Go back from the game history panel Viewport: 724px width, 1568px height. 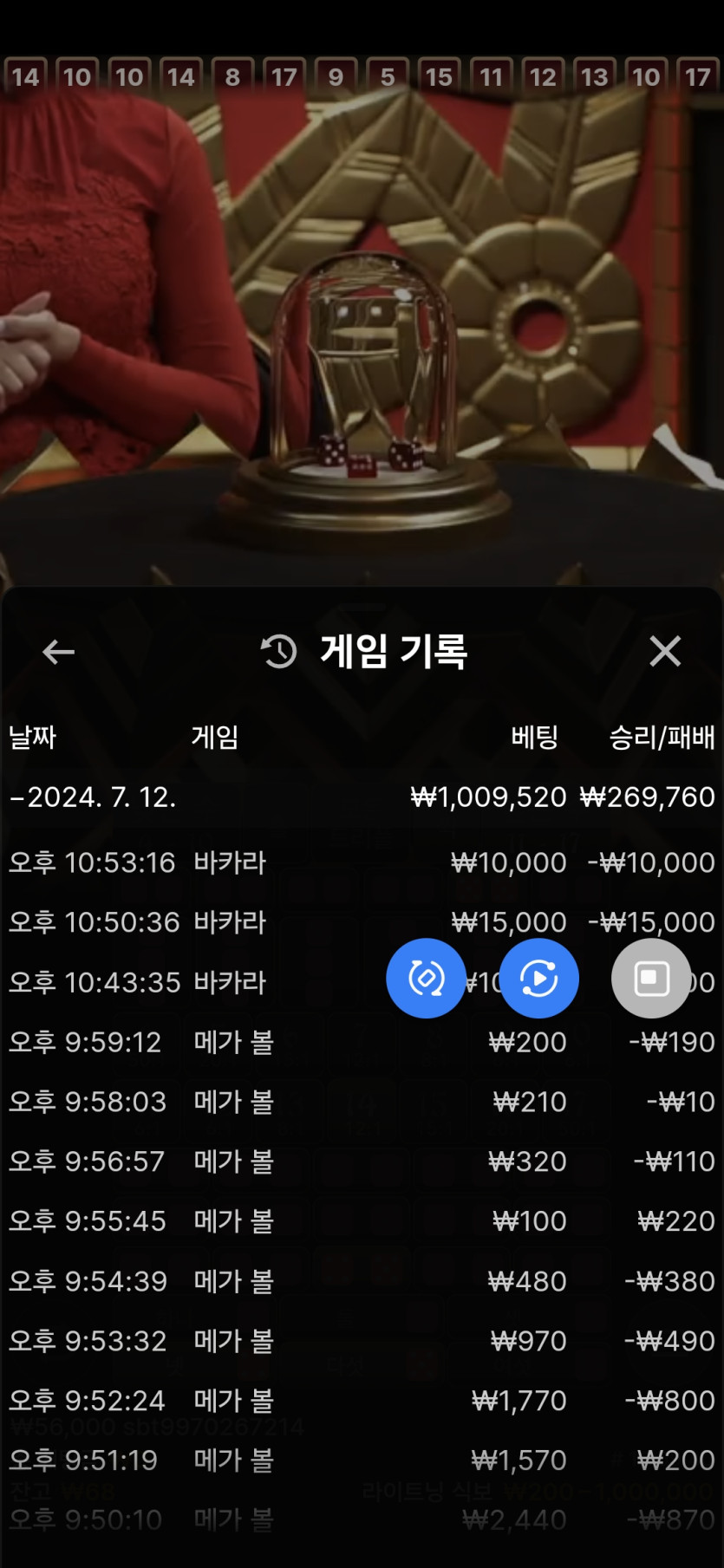tap(58, 652)
